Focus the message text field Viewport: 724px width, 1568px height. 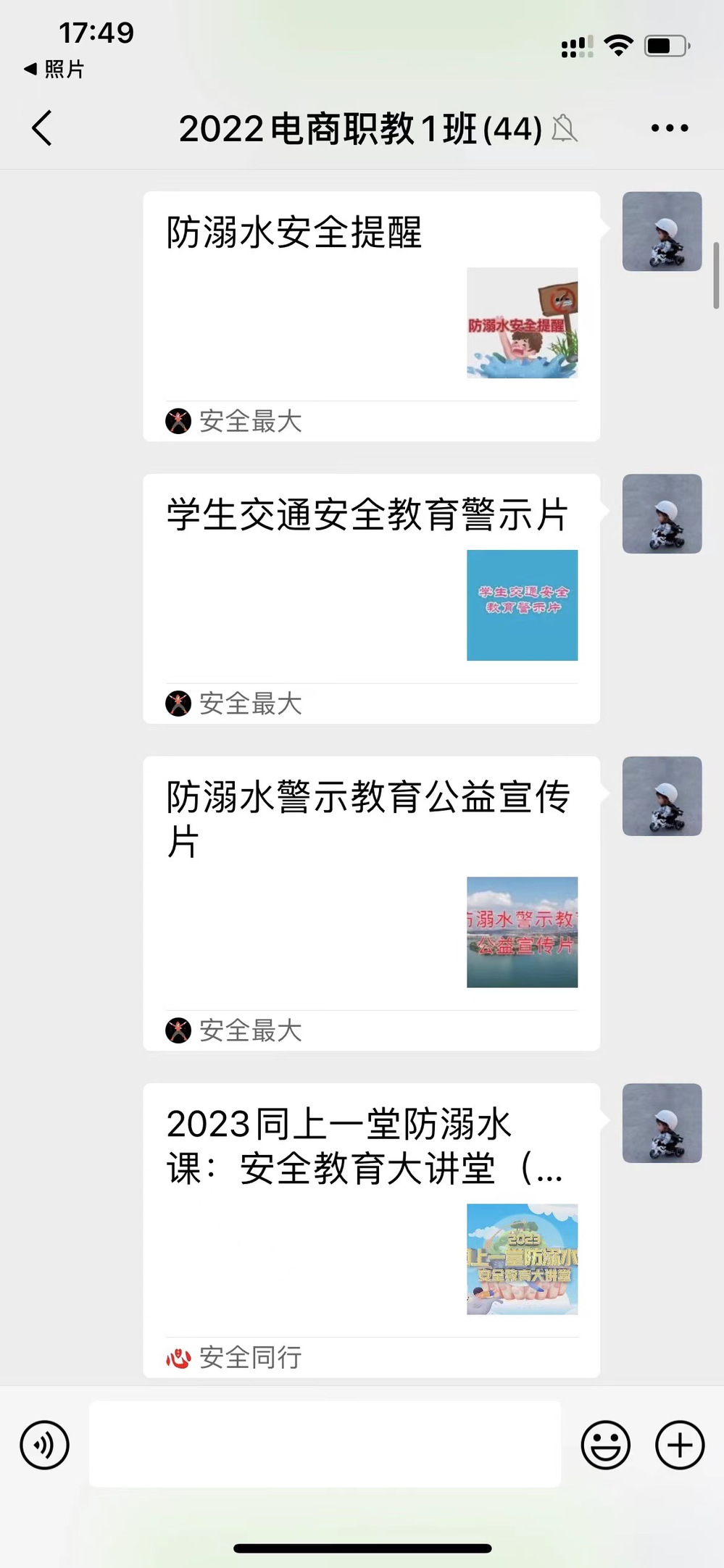(325, 1444)
